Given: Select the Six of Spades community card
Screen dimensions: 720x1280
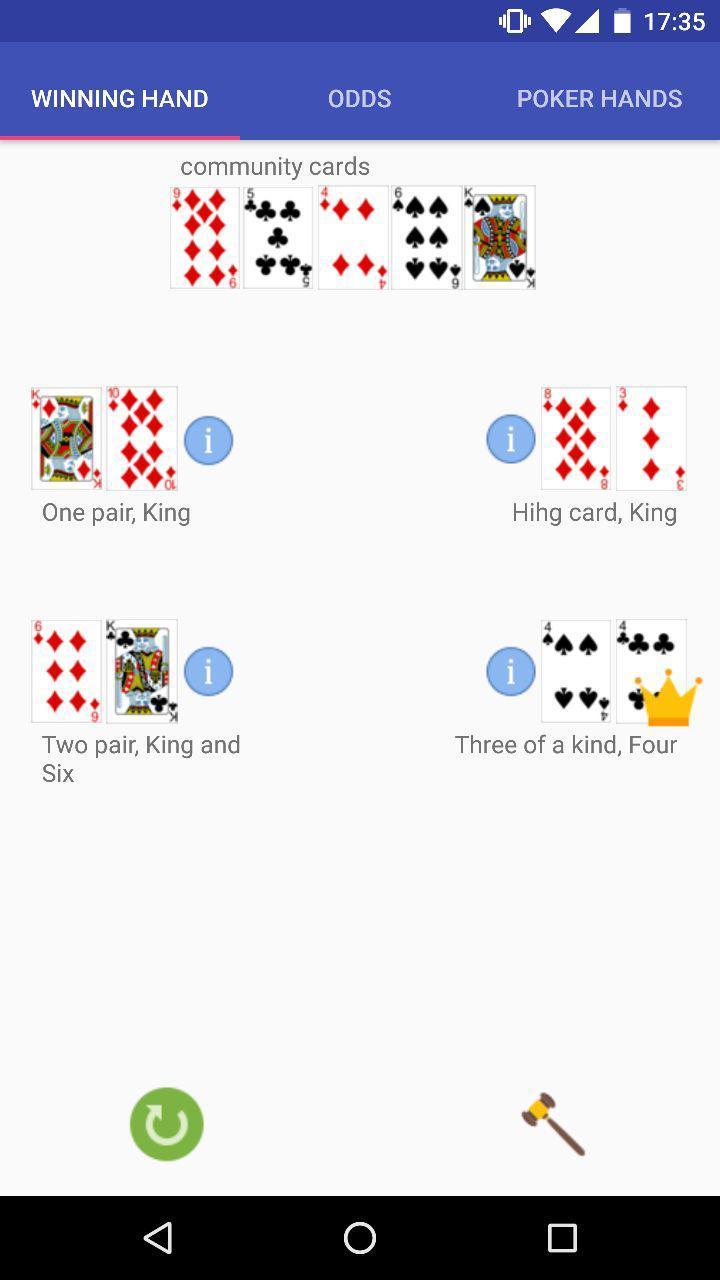Looking at the screenshot, I should click(x=426, y=238).
